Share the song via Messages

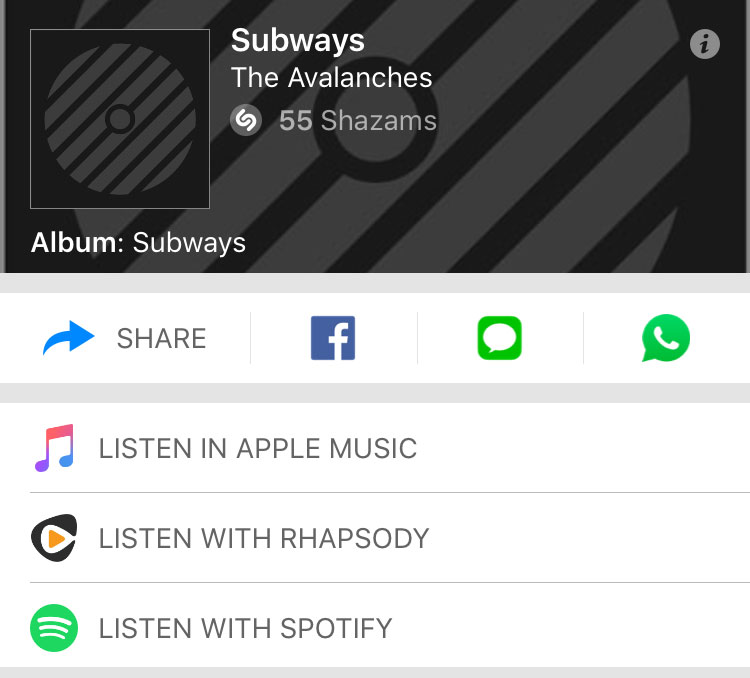pyautogui.click(x=499, y=338)
